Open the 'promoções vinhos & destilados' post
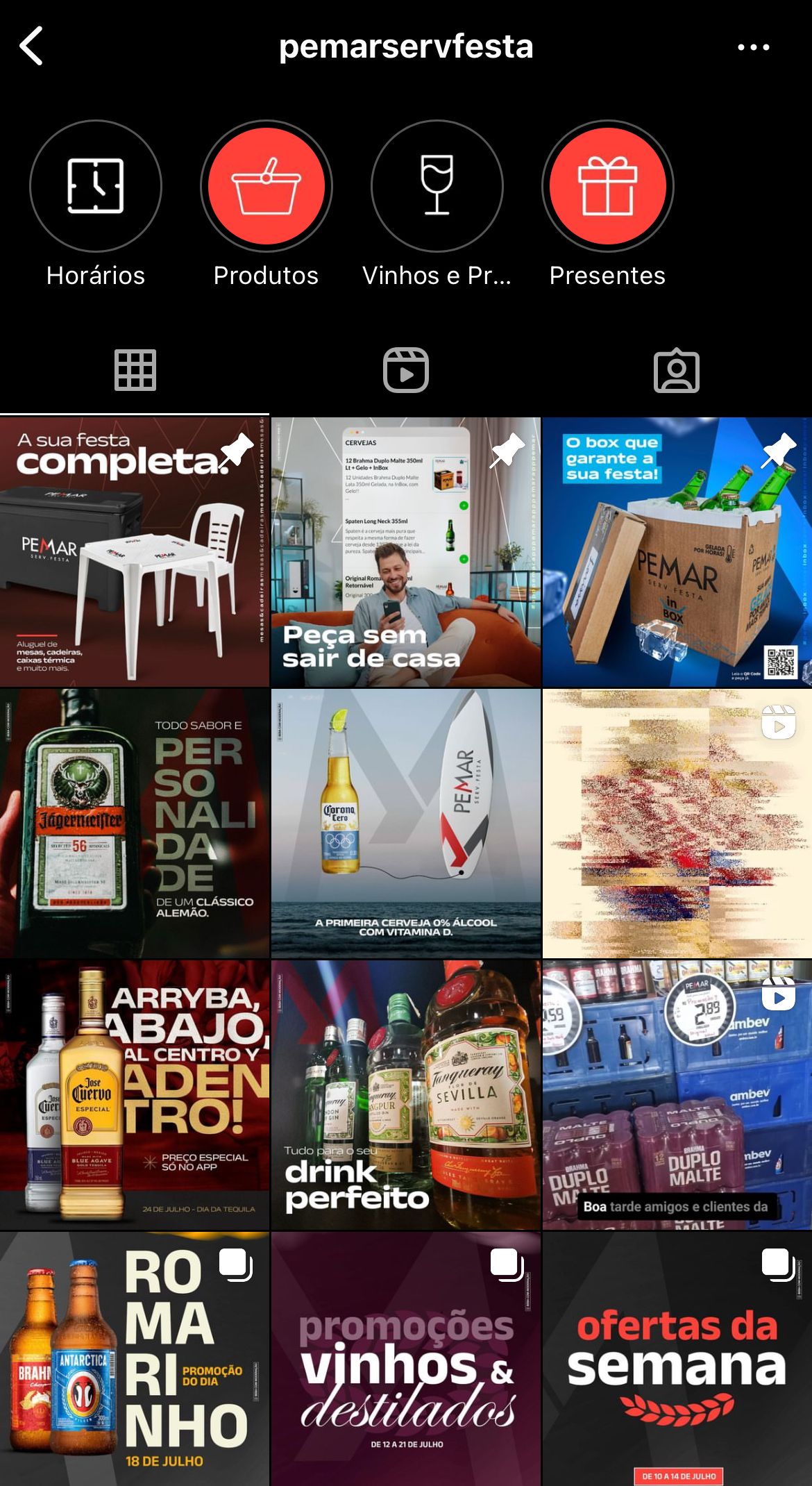This screenshot has width=812, height=1486. [406, 1360]
